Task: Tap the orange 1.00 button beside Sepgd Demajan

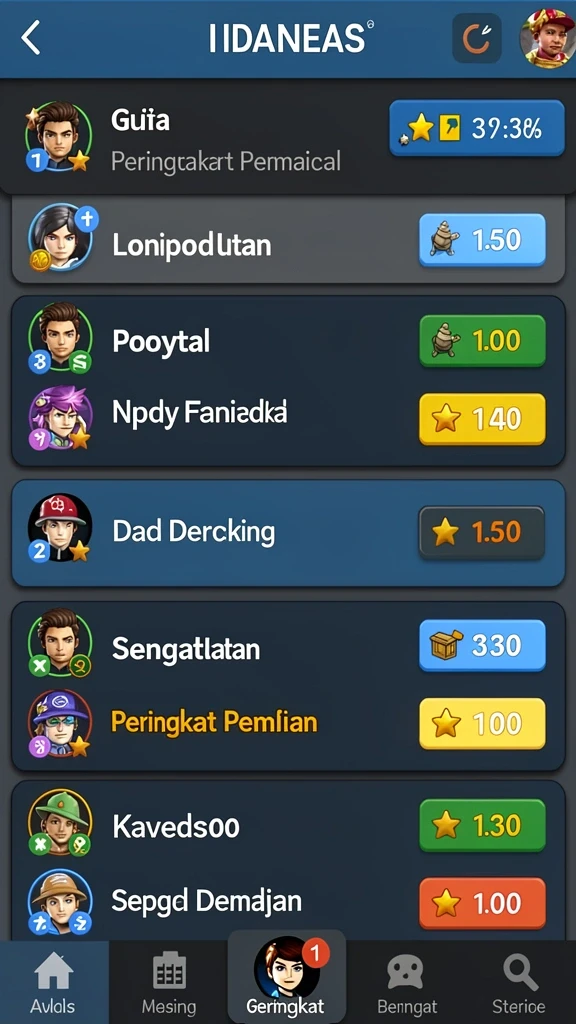Action: point(482,904)
